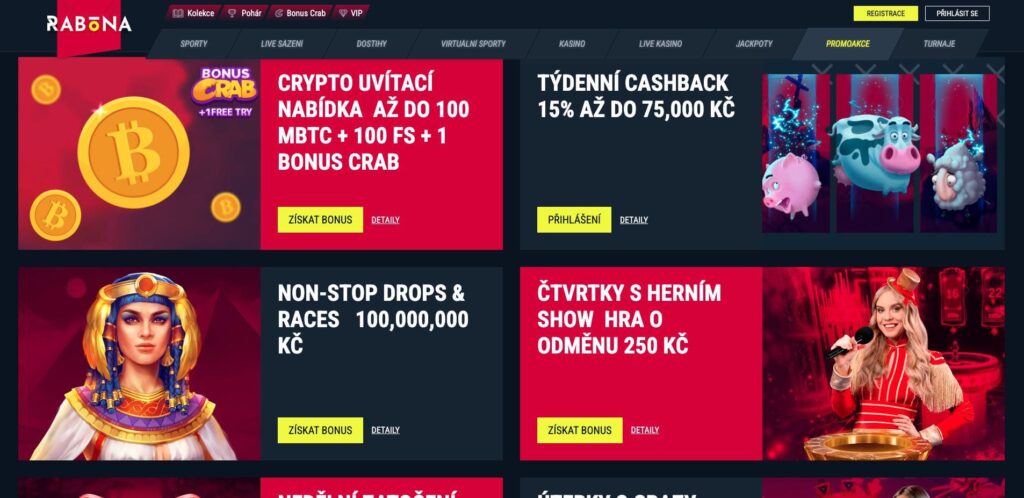Tap the Registrace button
The width and height of the screenshot is (1024, 498).
point(885,13)
